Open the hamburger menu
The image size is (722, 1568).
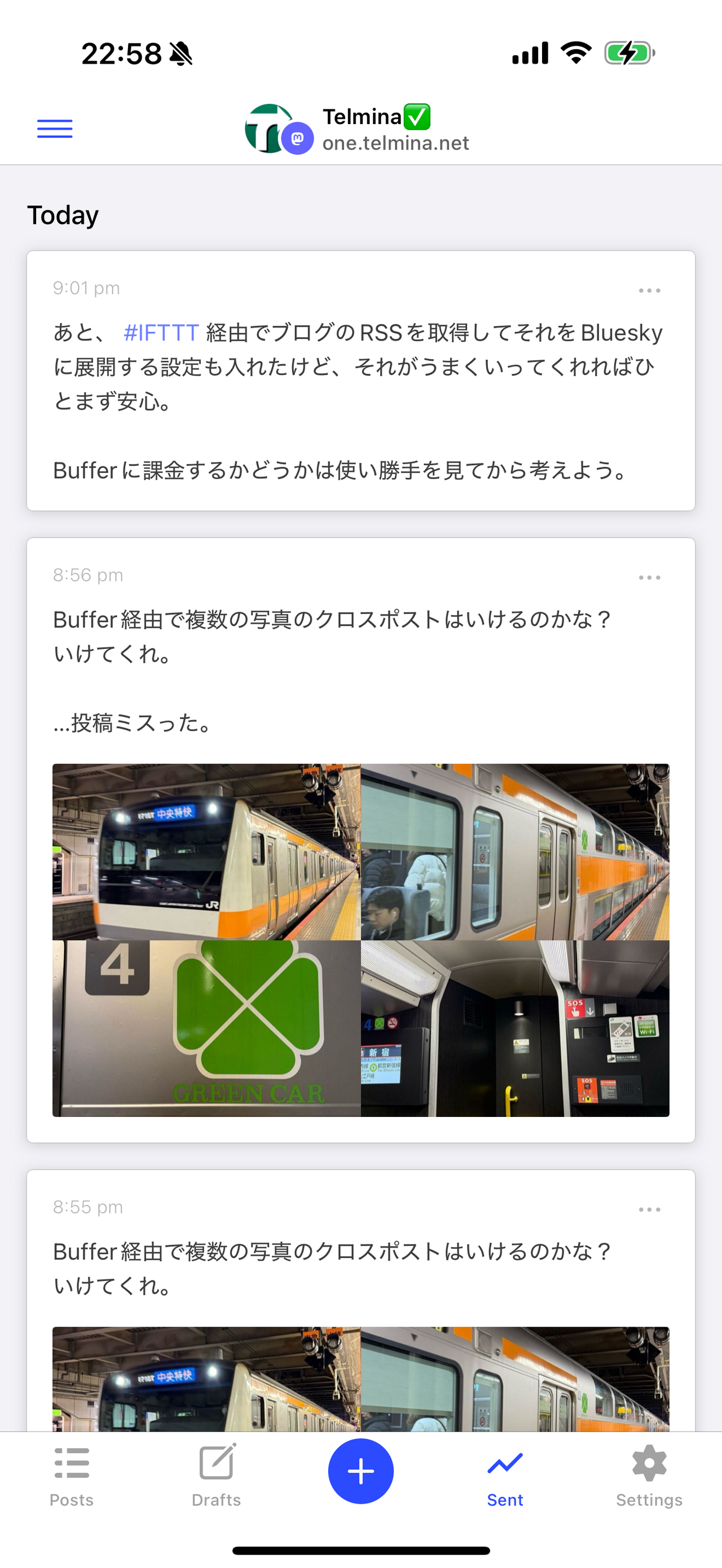point(54,128)
